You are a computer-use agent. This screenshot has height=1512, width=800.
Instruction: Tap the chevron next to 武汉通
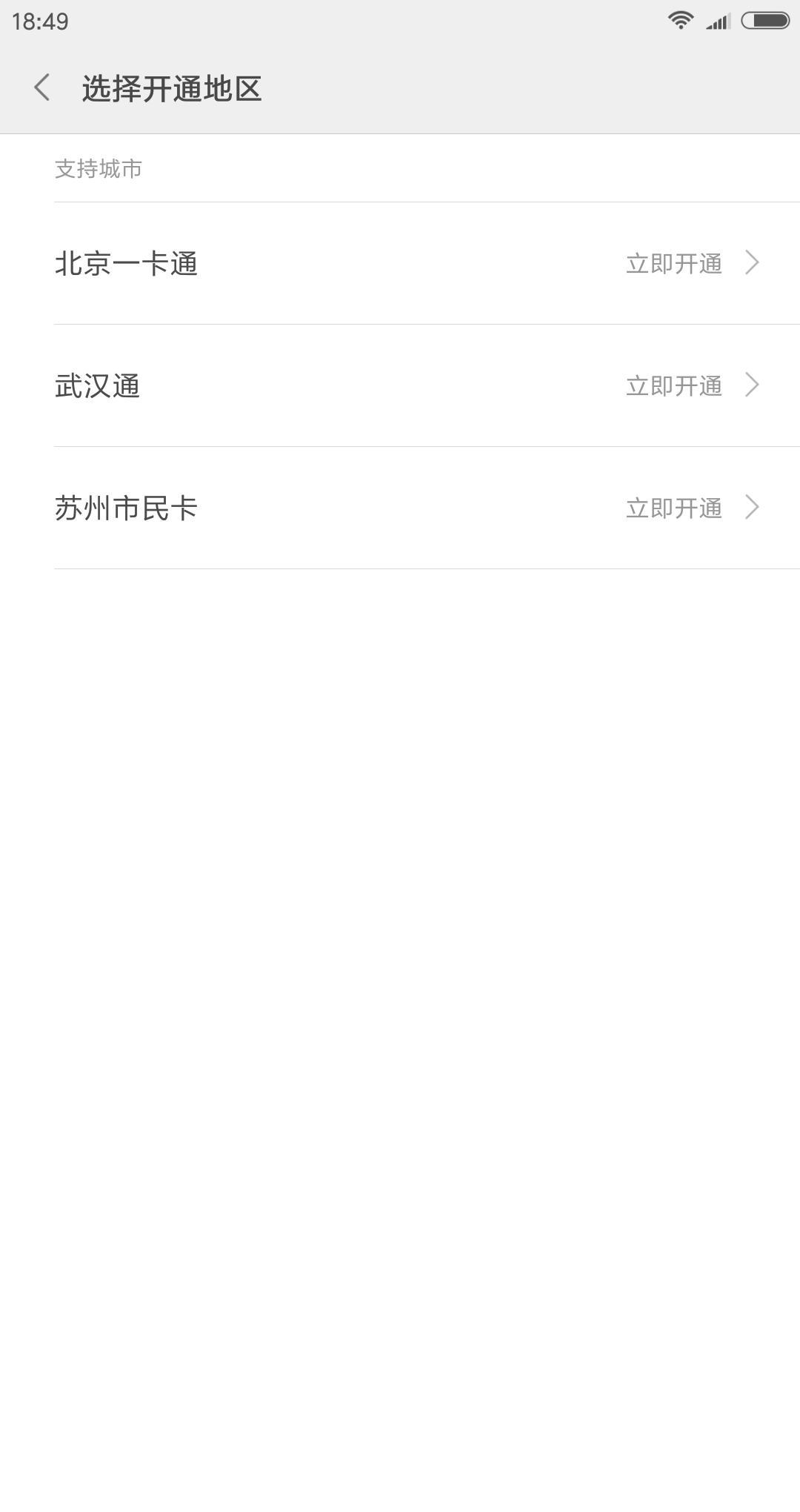753,385
